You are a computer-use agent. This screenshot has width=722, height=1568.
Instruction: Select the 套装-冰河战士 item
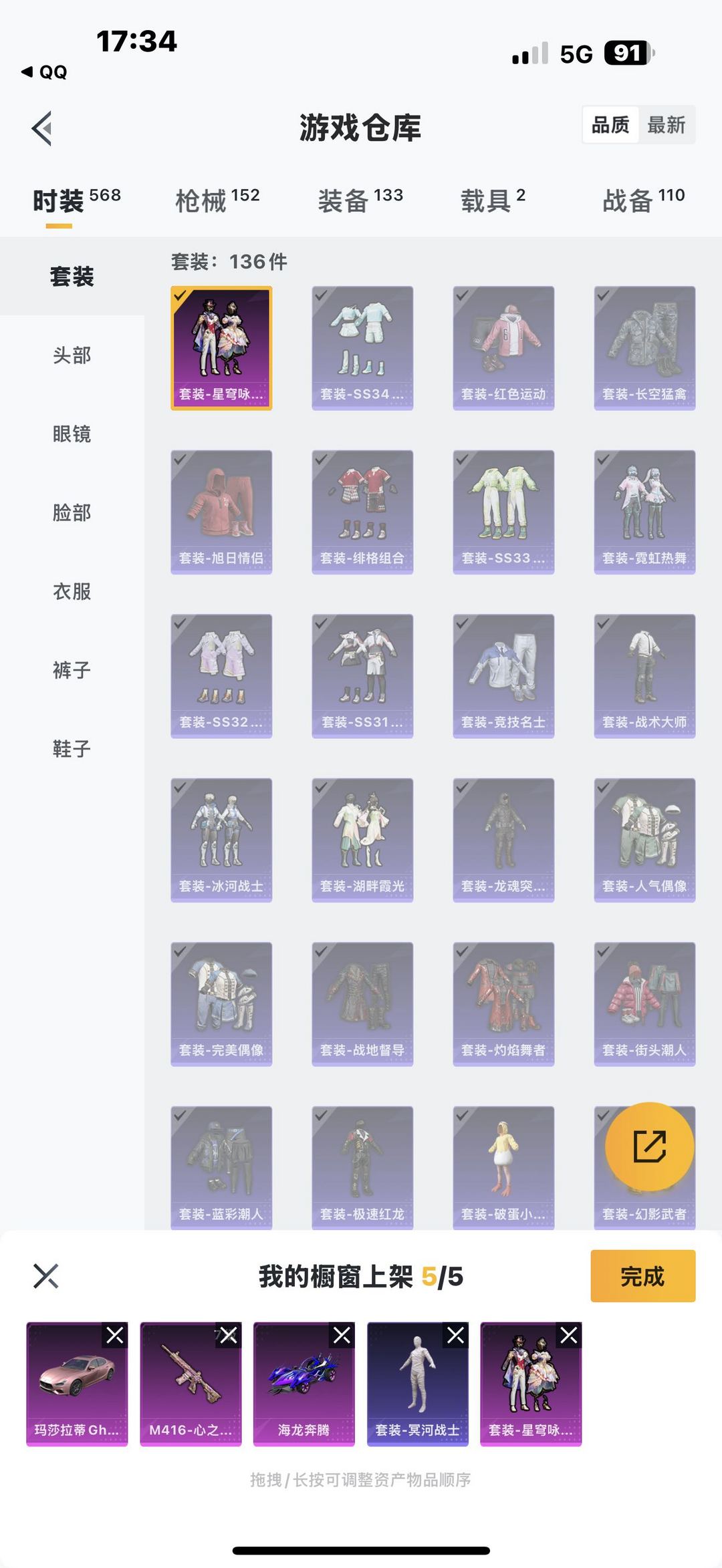click(221, 840)
